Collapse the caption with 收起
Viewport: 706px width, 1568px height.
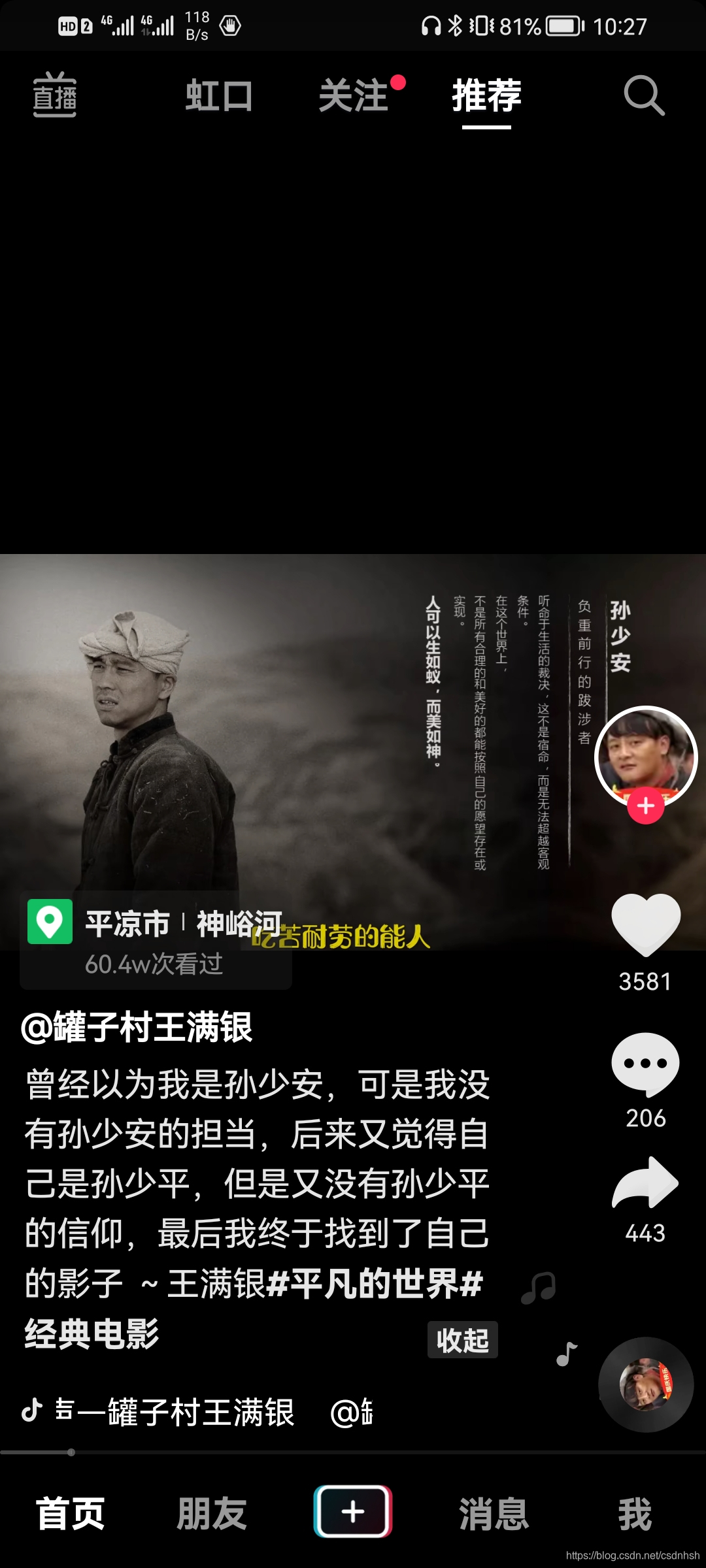462,1340
